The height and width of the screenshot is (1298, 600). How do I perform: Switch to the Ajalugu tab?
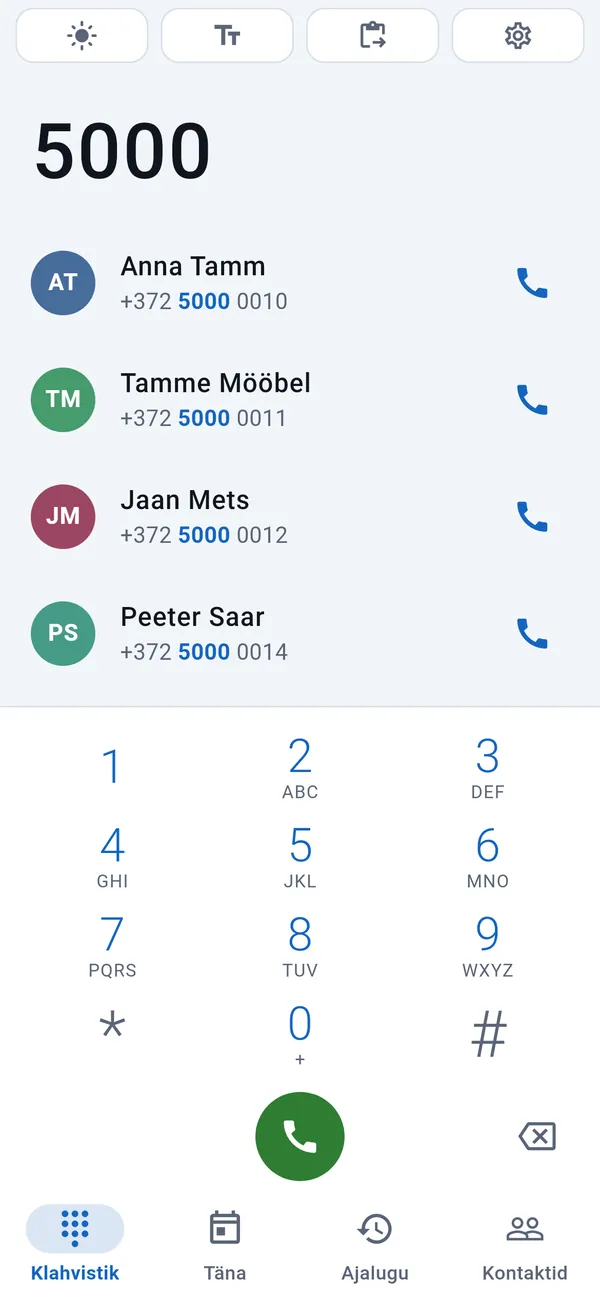375,1245
